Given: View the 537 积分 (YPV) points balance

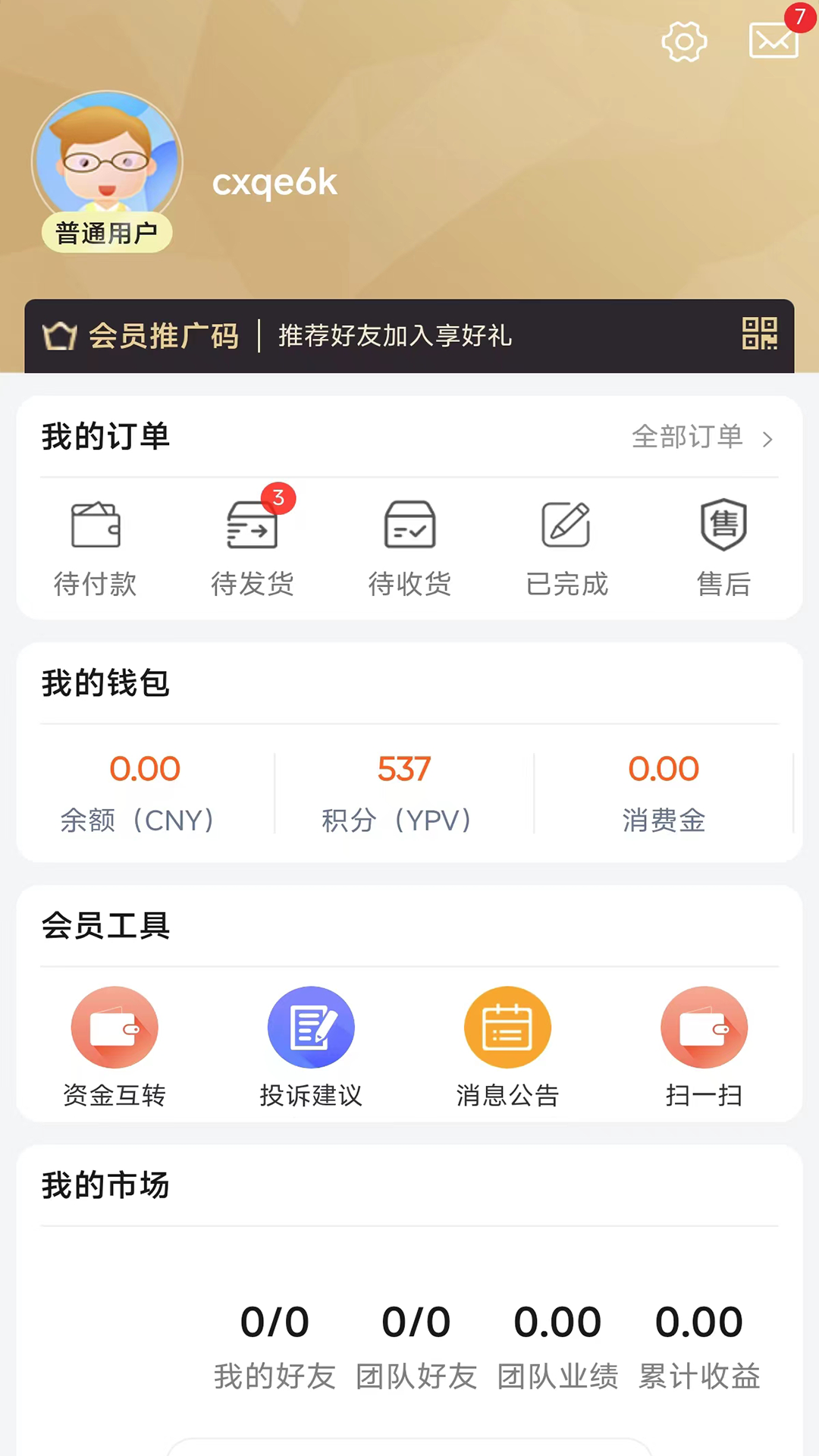Looking at the screenshot, I should 403,768.
